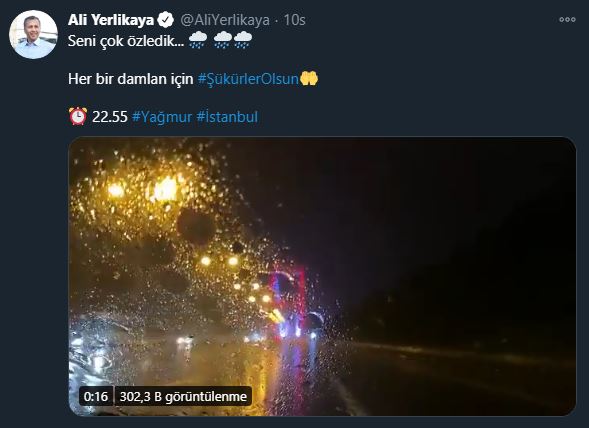Open the #İstanbul hashtag
This screenshot has height=428, width=589.
pyautogui.click(x=227, y=116)
